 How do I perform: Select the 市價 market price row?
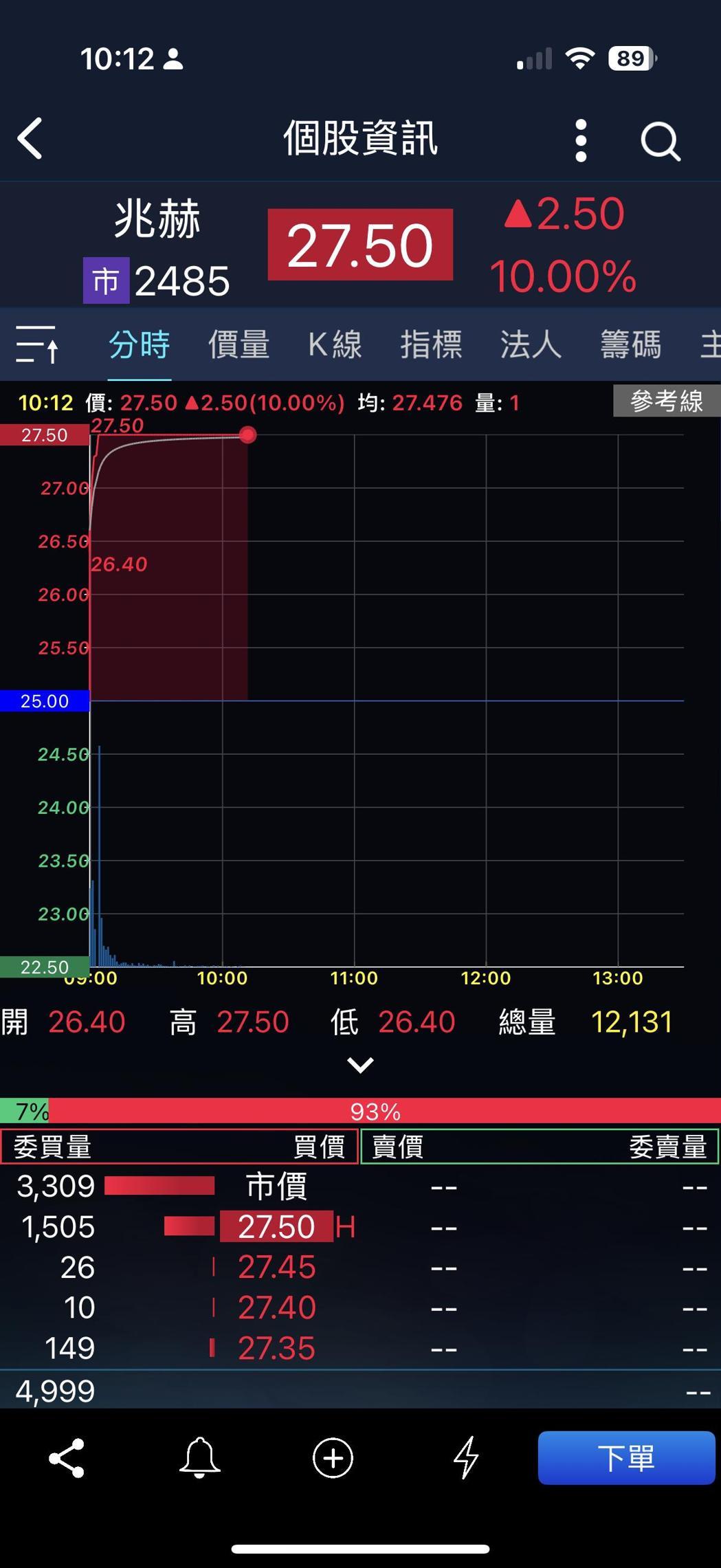276,1186
